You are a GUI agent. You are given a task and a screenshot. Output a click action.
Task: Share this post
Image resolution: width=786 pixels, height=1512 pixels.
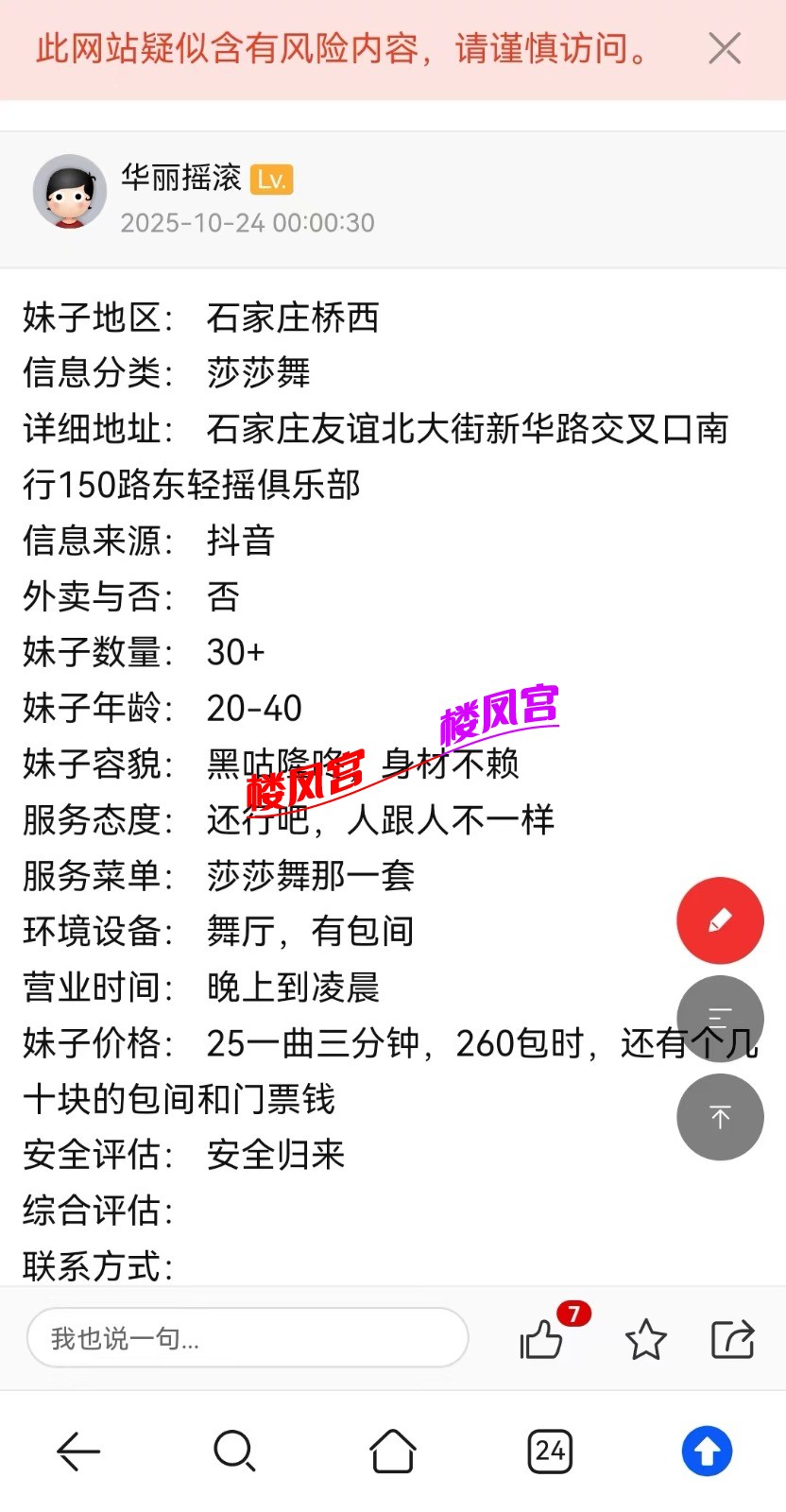[732, 1338]
